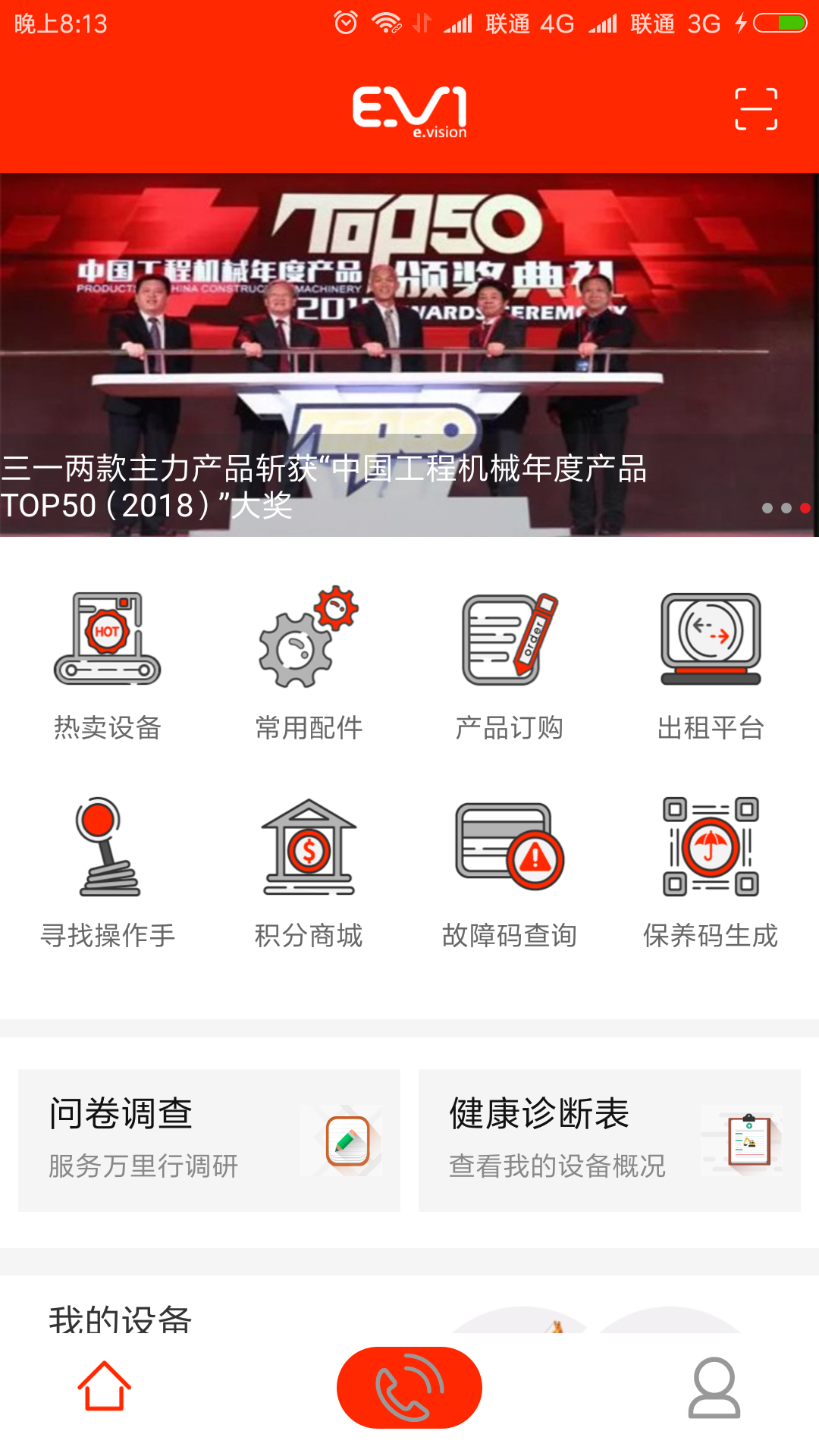Image resolution: width=819 pixels, height=1456 pixels.
Task: Tap the second gray carousel dot
Action: (x=786, y=510)
